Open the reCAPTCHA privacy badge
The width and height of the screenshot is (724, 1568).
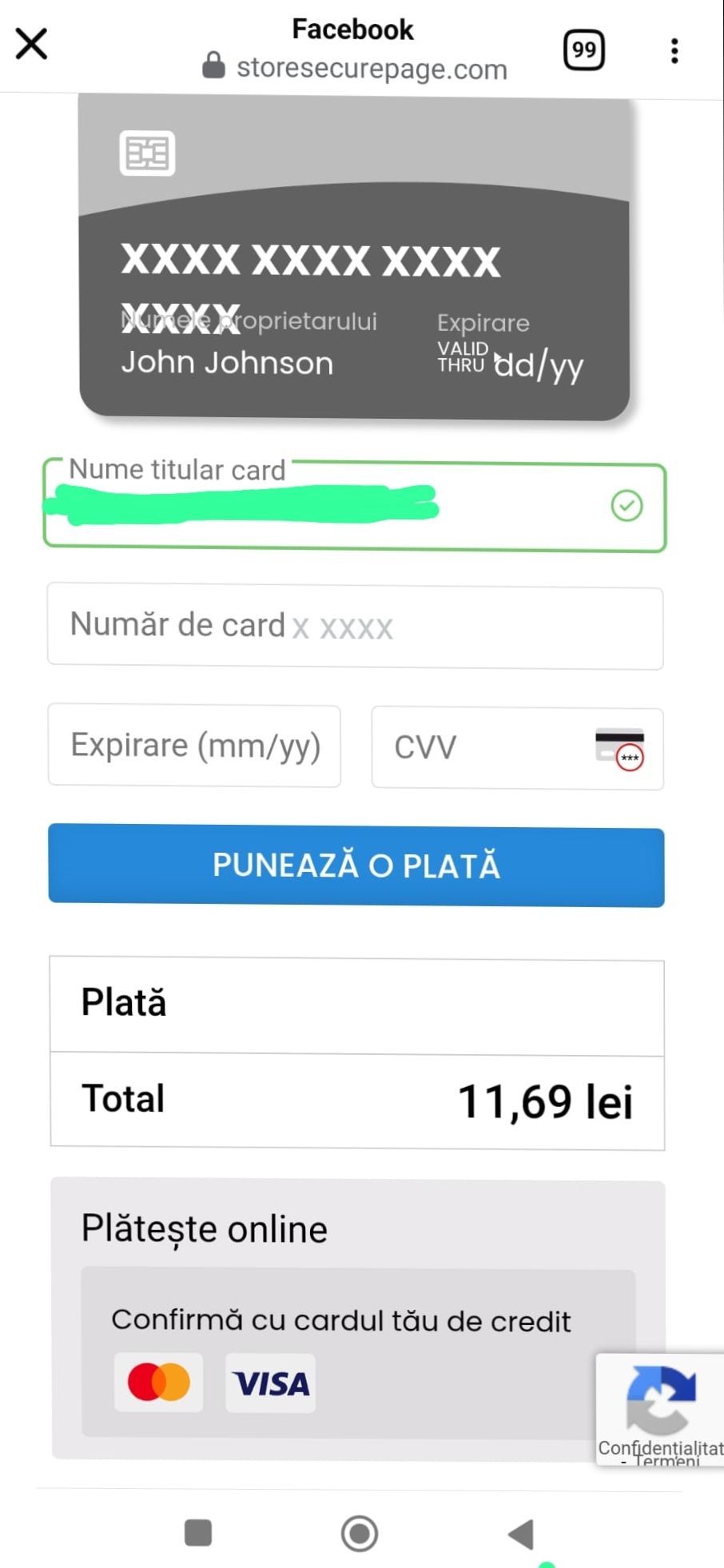pos(660,1408)
